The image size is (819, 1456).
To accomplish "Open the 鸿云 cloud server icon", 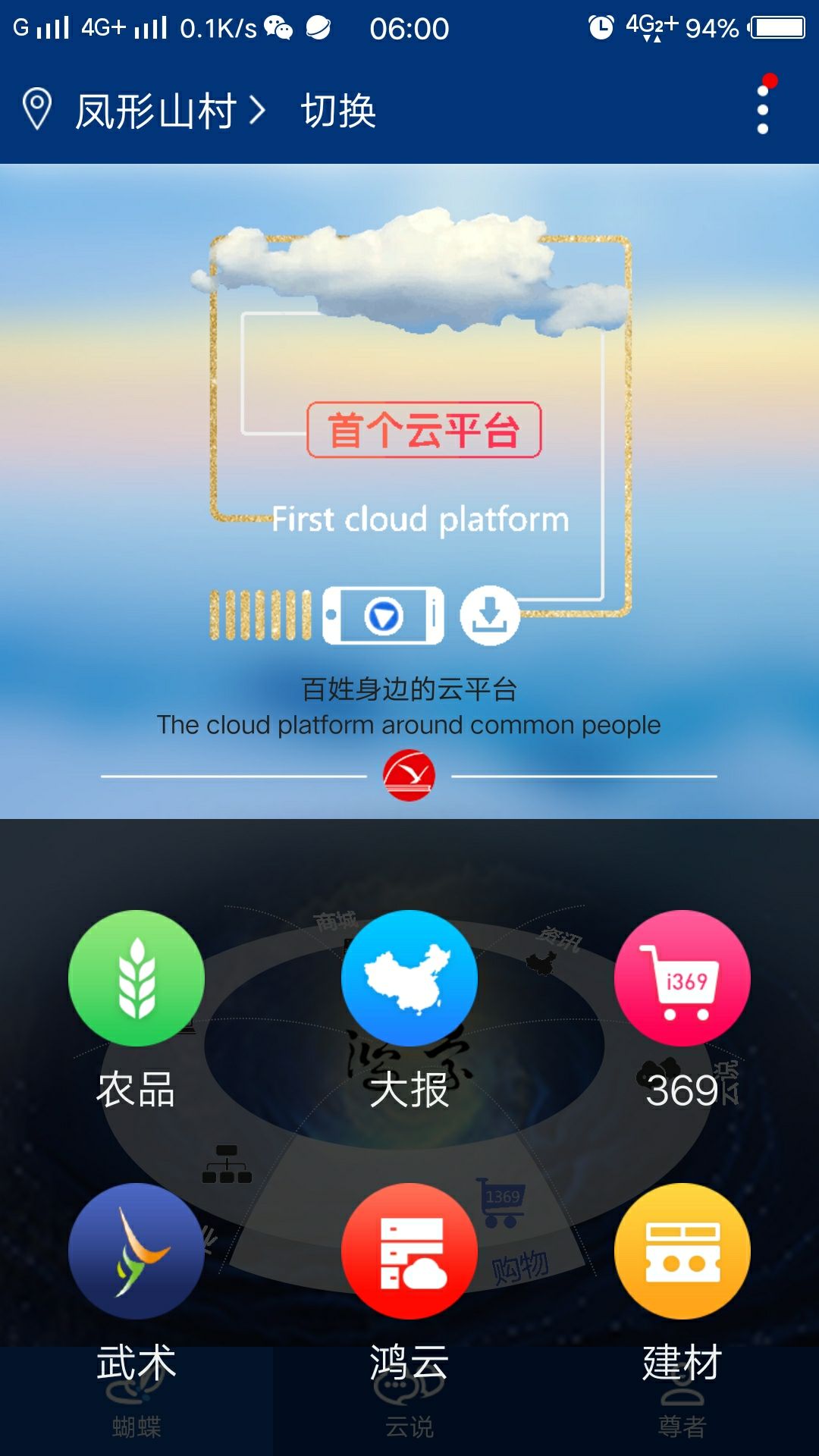I will click(409, 1251).
